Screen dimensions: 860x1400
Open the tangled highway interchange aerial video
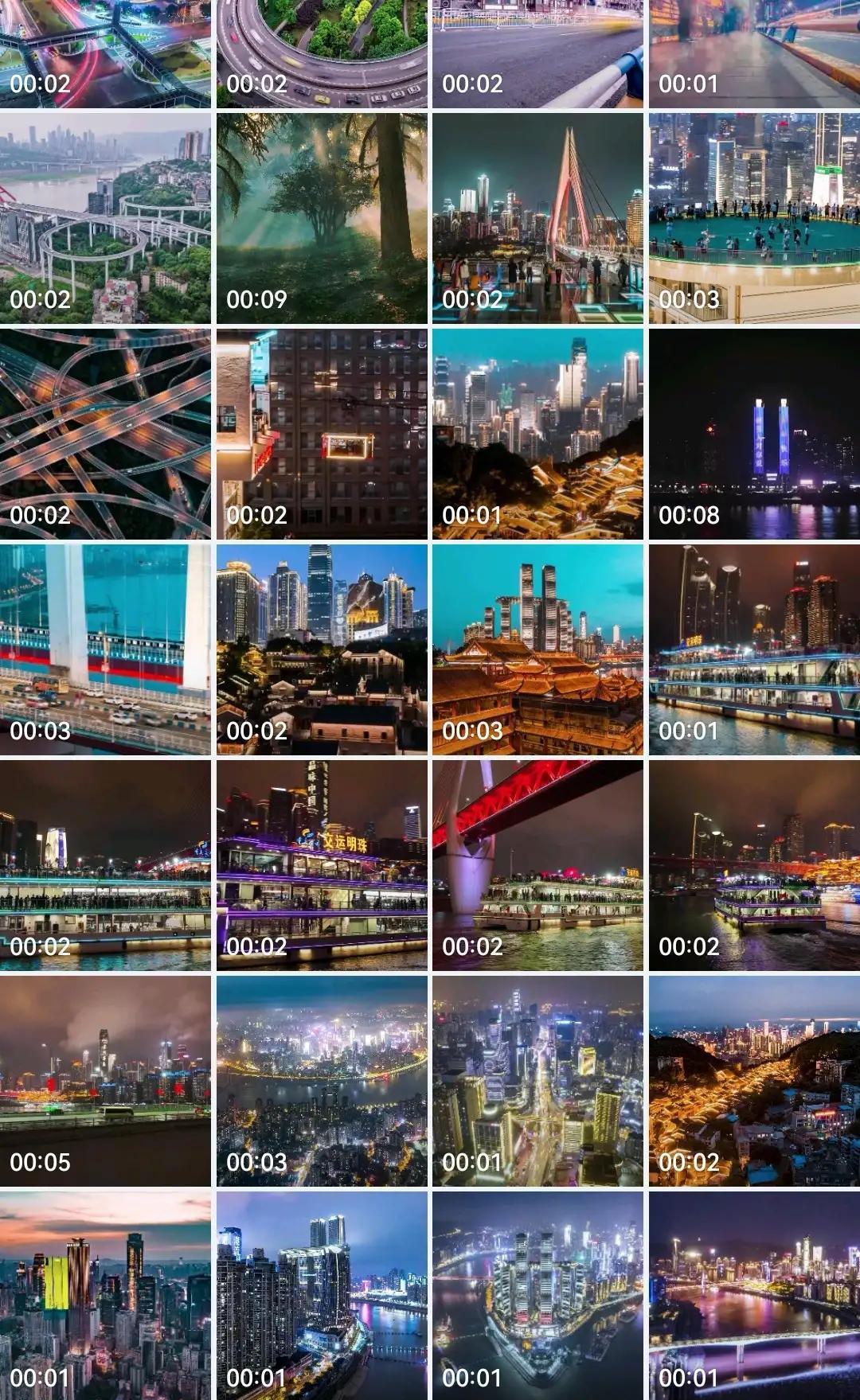[x=105, y=434]
